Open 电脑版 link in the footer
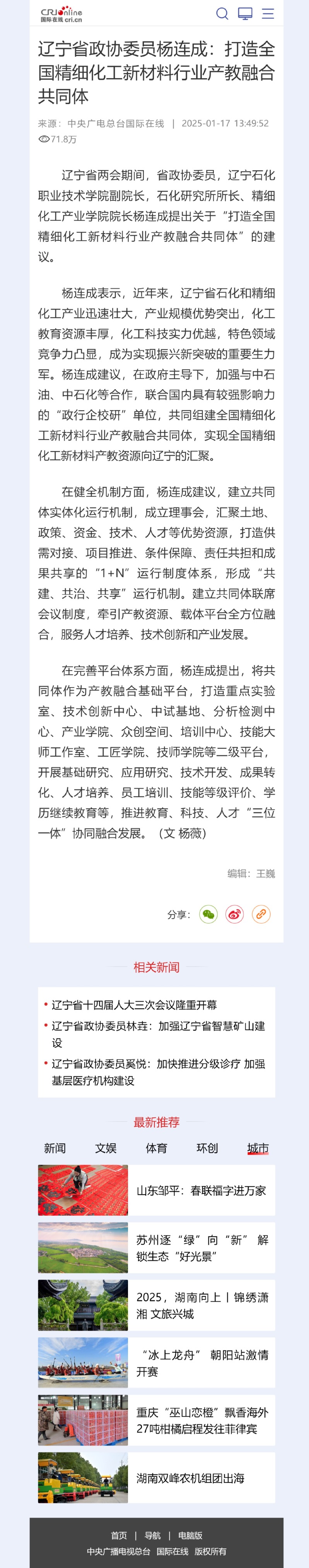 tap(190, 1536)
